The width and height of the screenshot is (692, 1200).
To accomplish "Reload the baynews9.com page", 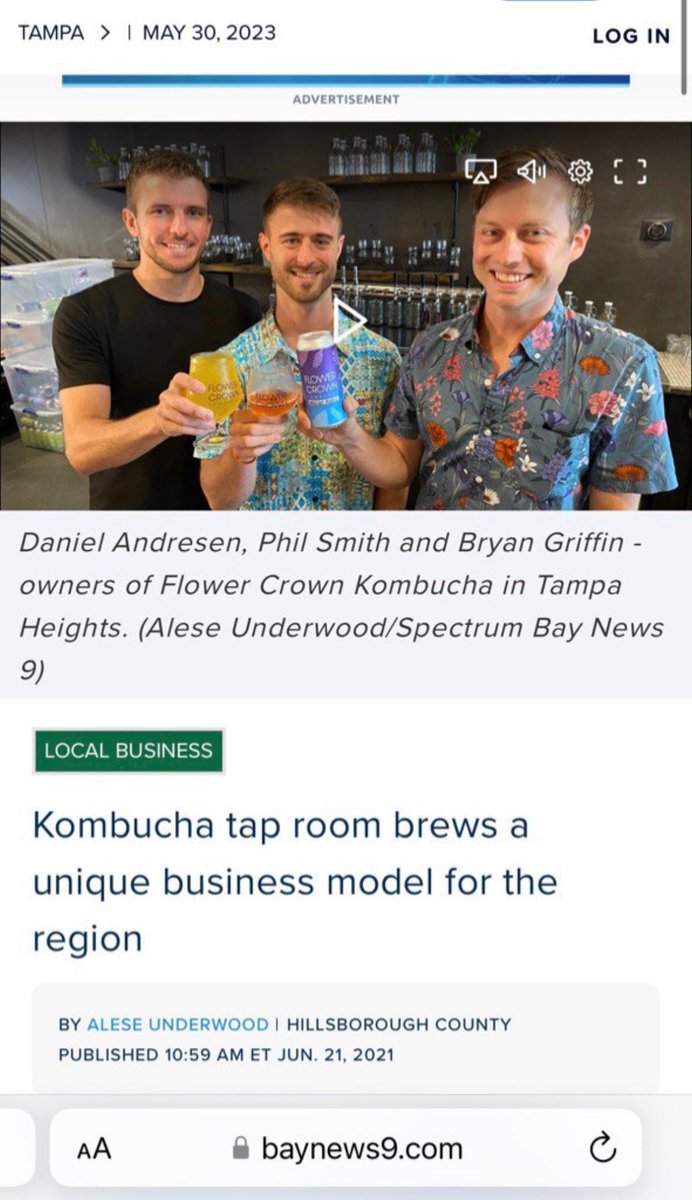I will (x=602, y=1149).
